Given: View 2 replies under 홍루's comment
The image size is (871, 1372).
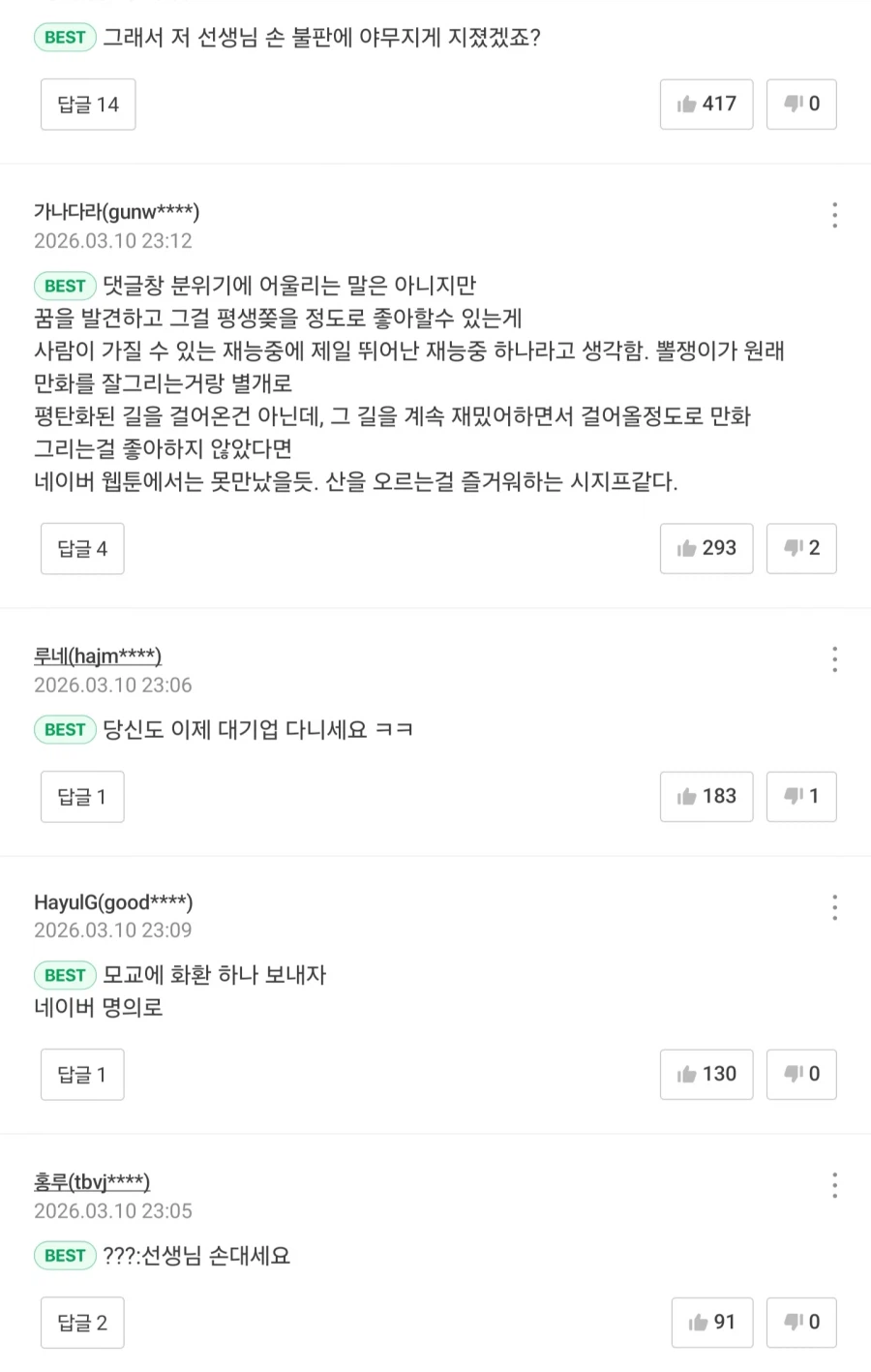Looking at the screenshot, I should [x=81, y=1322].
